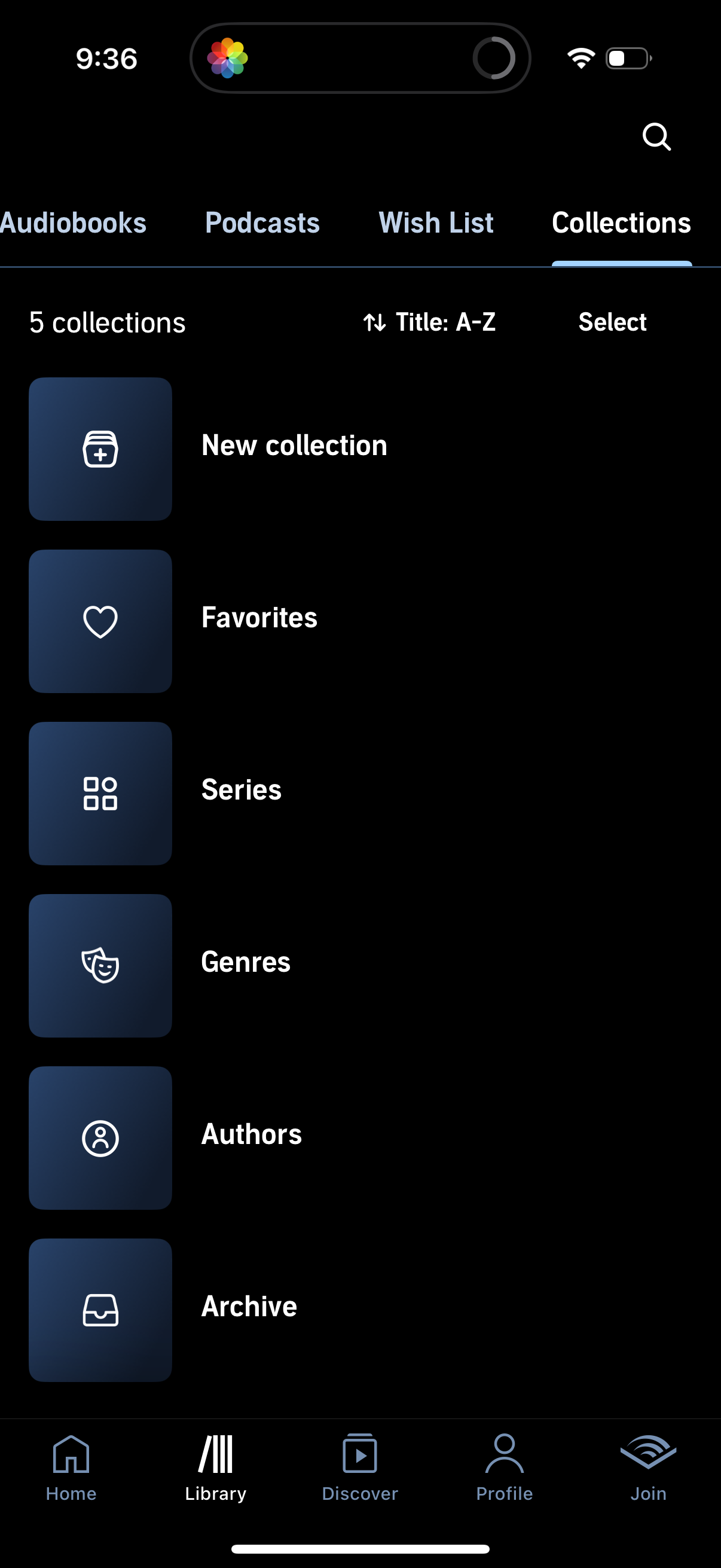The image size is (721, 1568).
Task: Tap the Archive inbox icon
Action: pyautogui.click(x=100, y=1310)
